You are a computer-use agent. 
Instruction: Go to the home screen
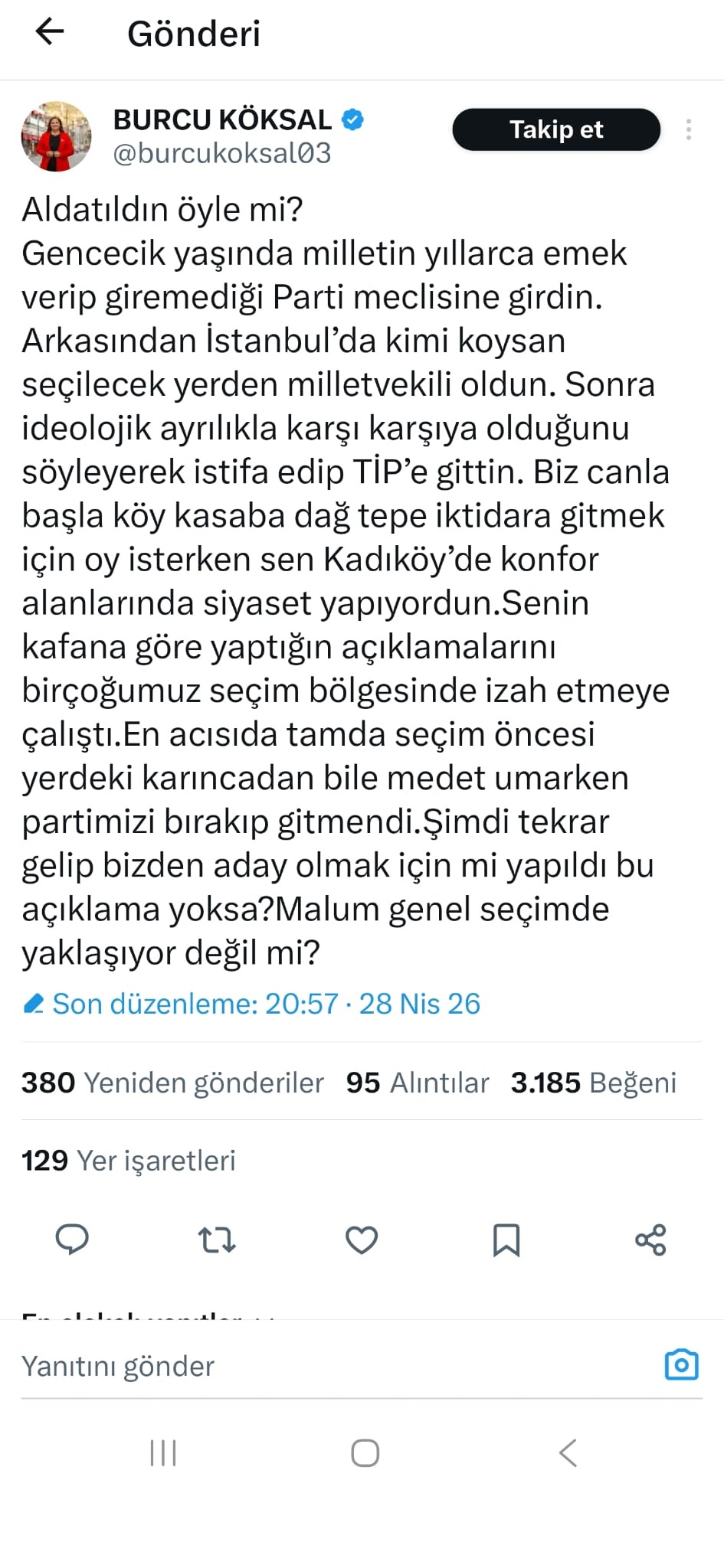coord(365,1452)
